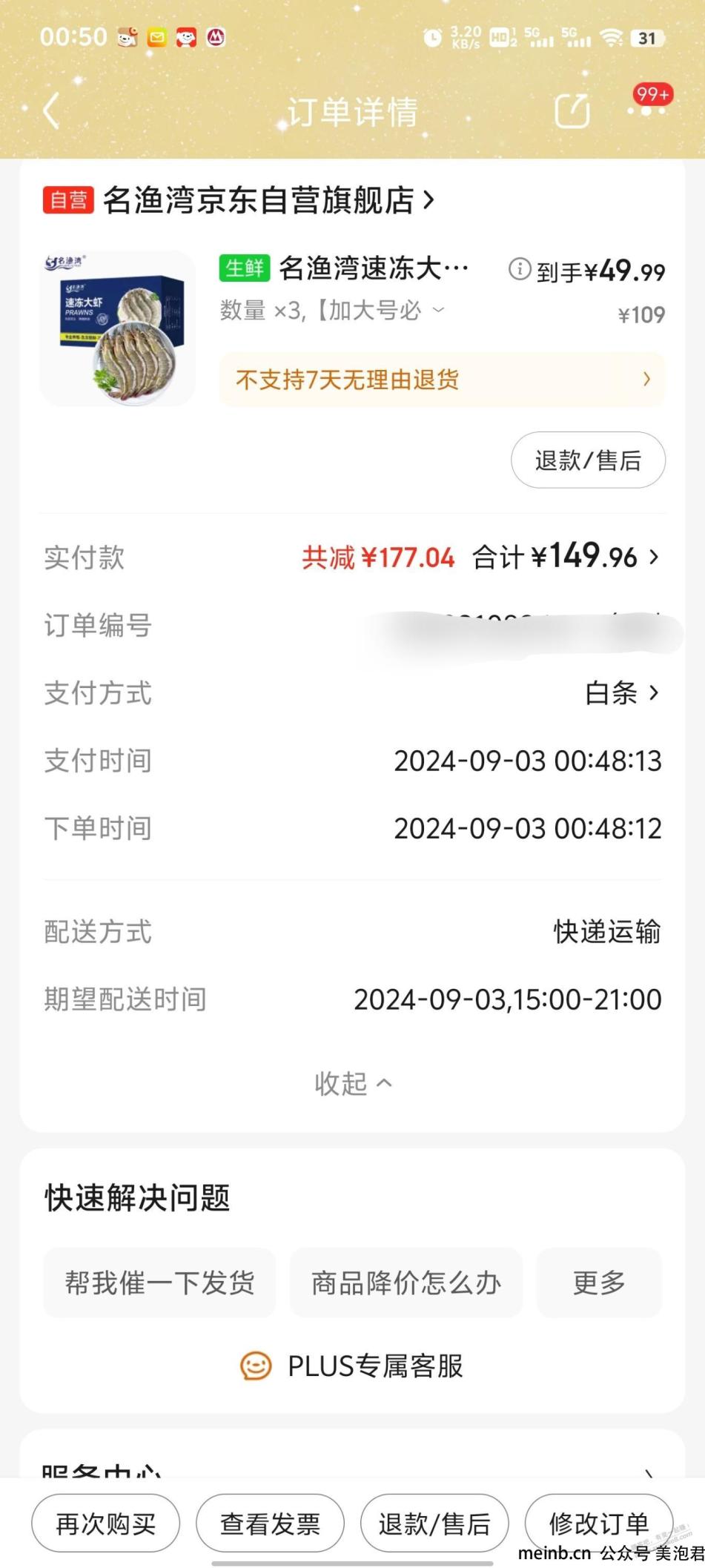This screenshot has height=1568, width=705.
Task: View 合计 ¥149.96 payment breakdown
Action: point(565,557)
